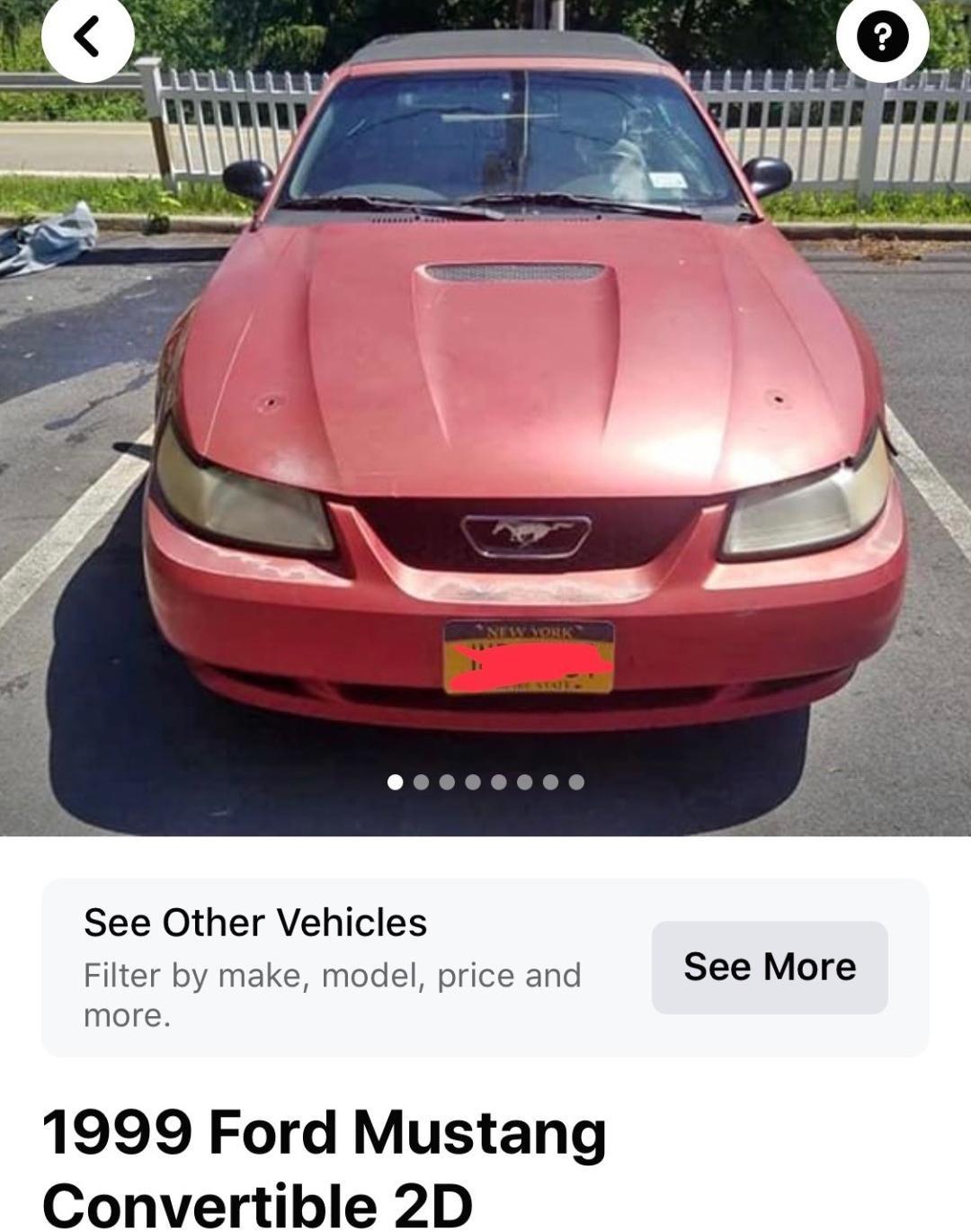
Task: Go back using the arrow icon
Action: [x=87, y=37]
